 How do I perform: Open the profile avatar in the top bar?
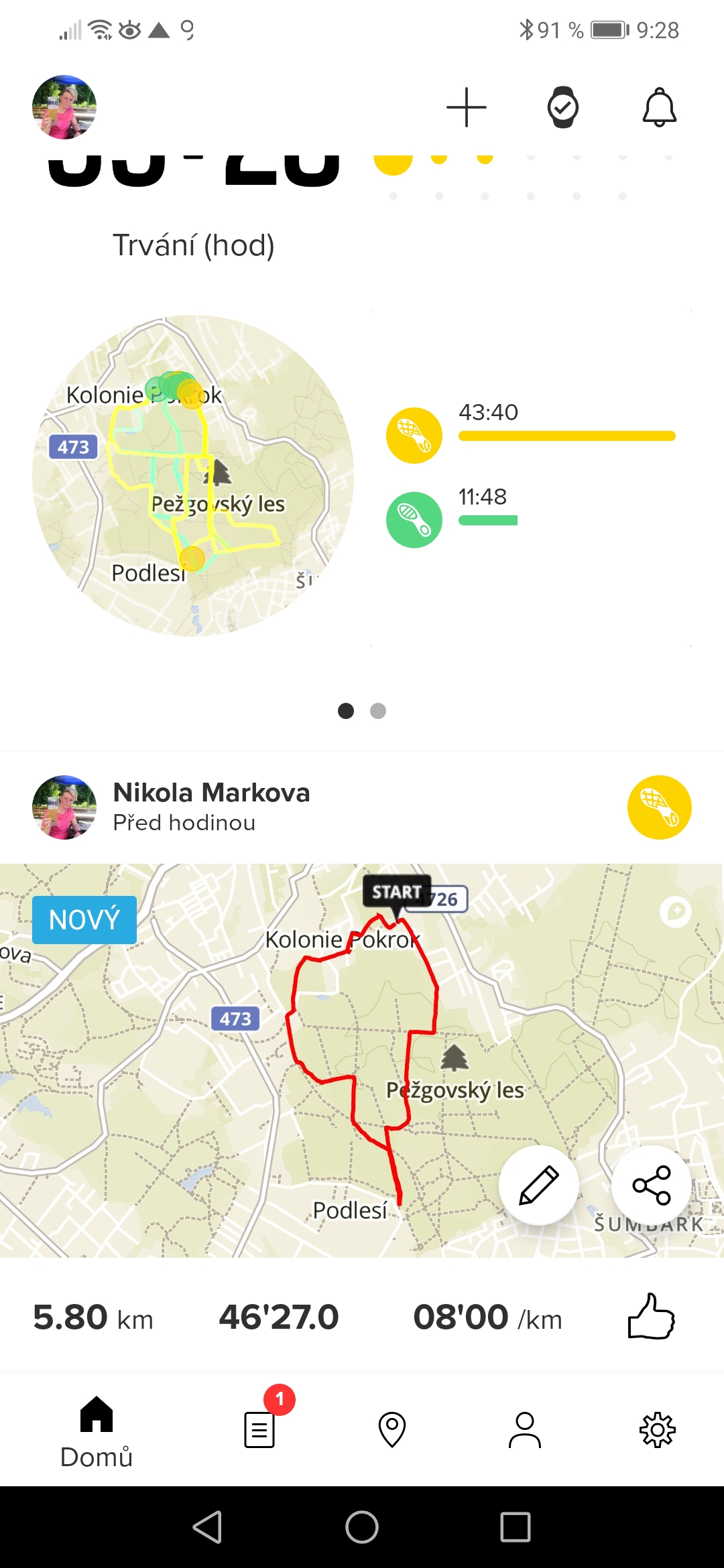[64, 107]
